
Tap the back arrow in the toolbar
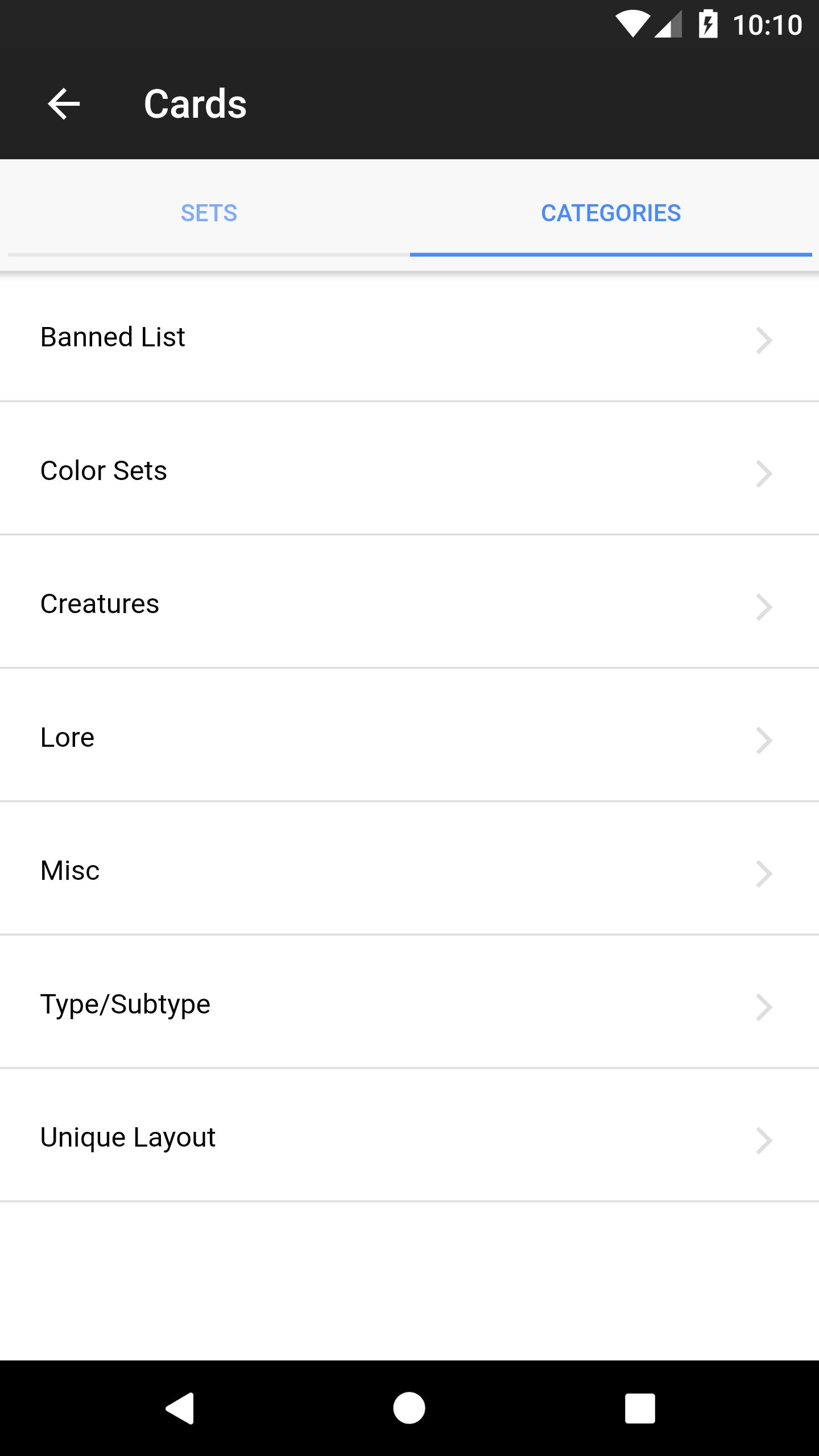click(64, 104)
